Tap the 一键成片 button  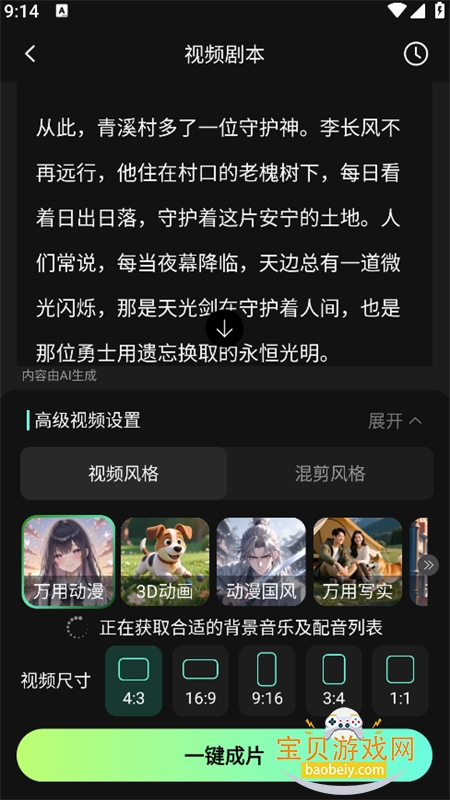[224, 755]
